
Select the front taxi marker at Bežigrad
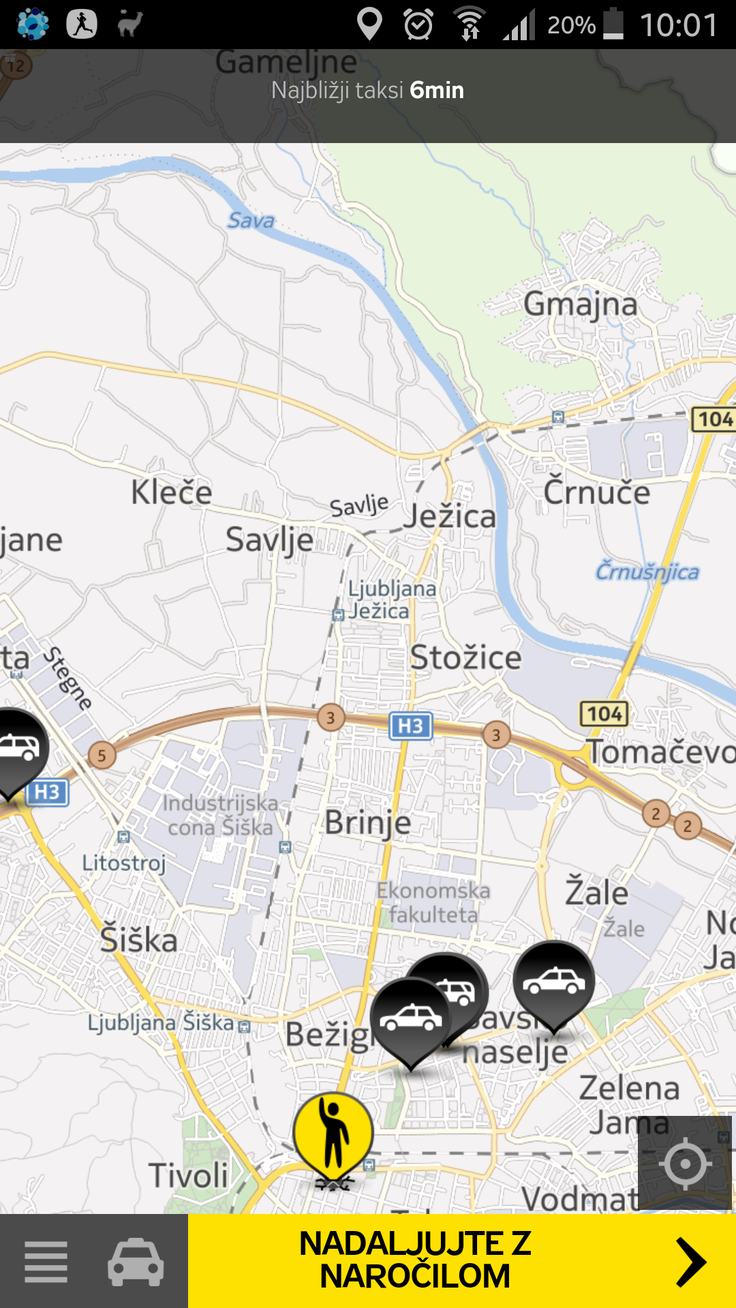(x=409, y=1020)
